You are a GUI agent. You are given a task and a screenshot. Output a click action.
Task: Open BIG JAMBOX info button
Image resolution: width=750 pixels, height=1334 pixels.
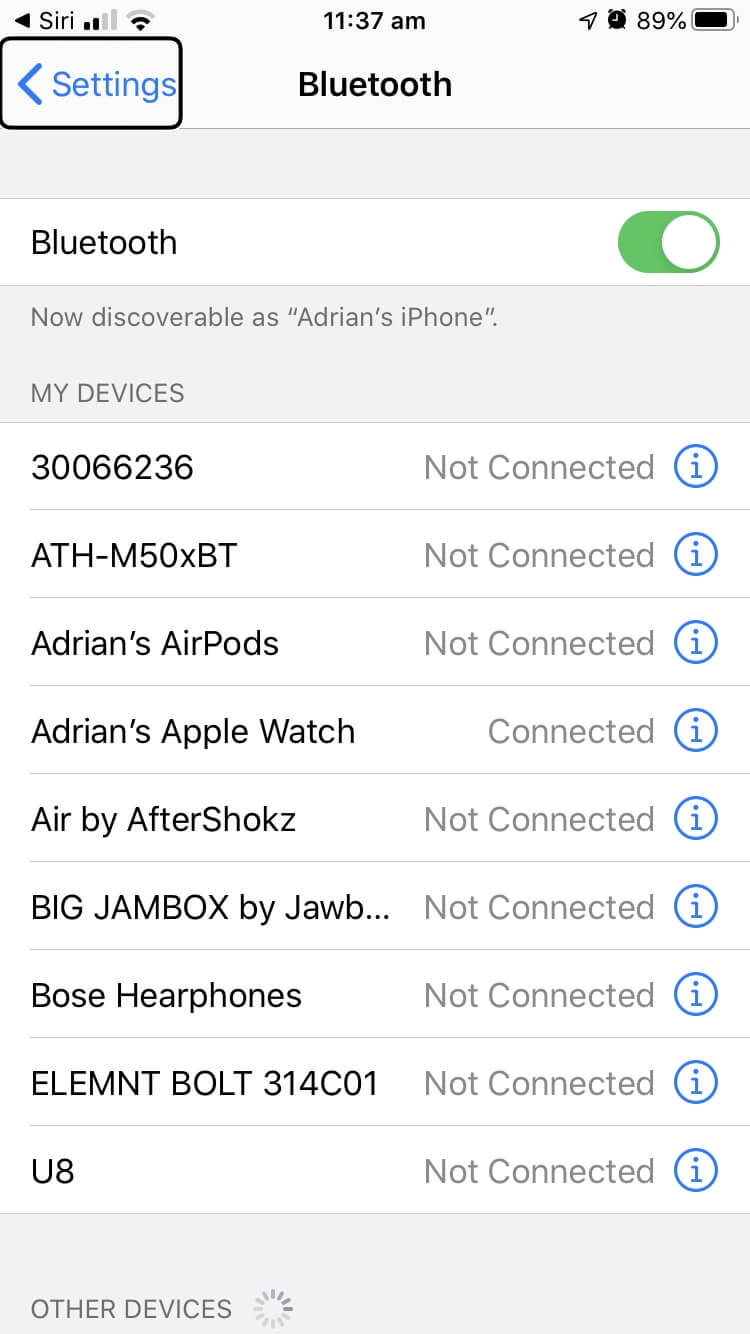coord(696,907)
